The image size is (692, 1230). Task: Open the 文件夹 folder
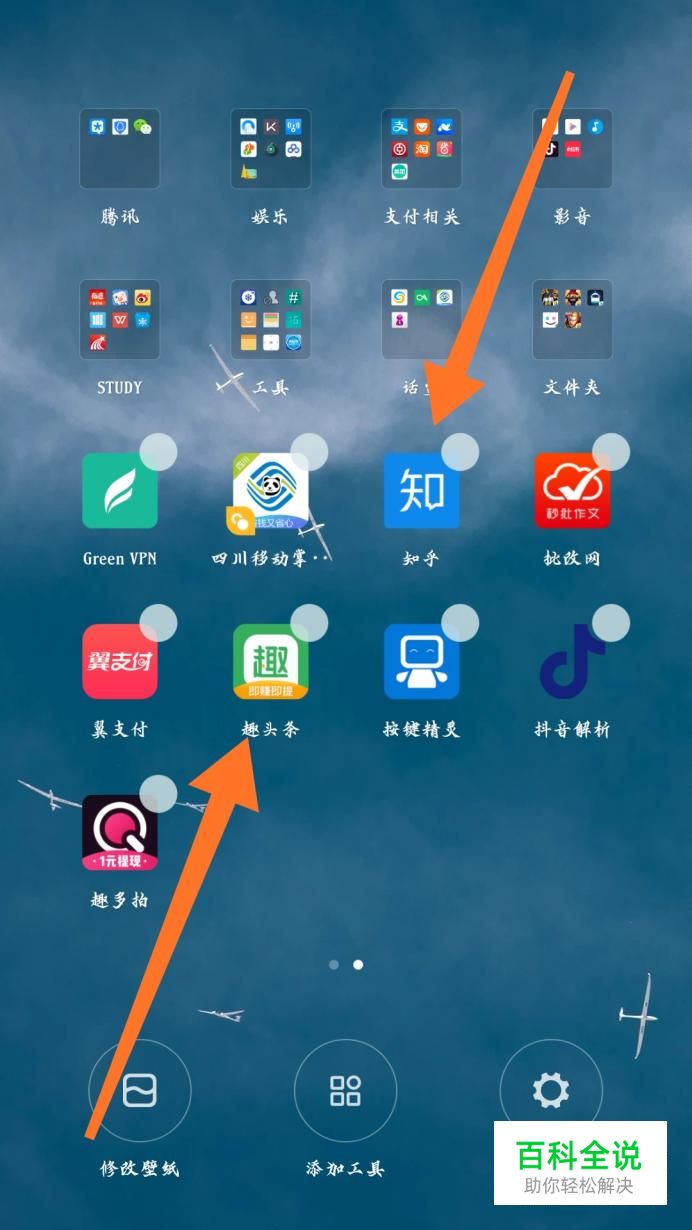pos(572,320)
